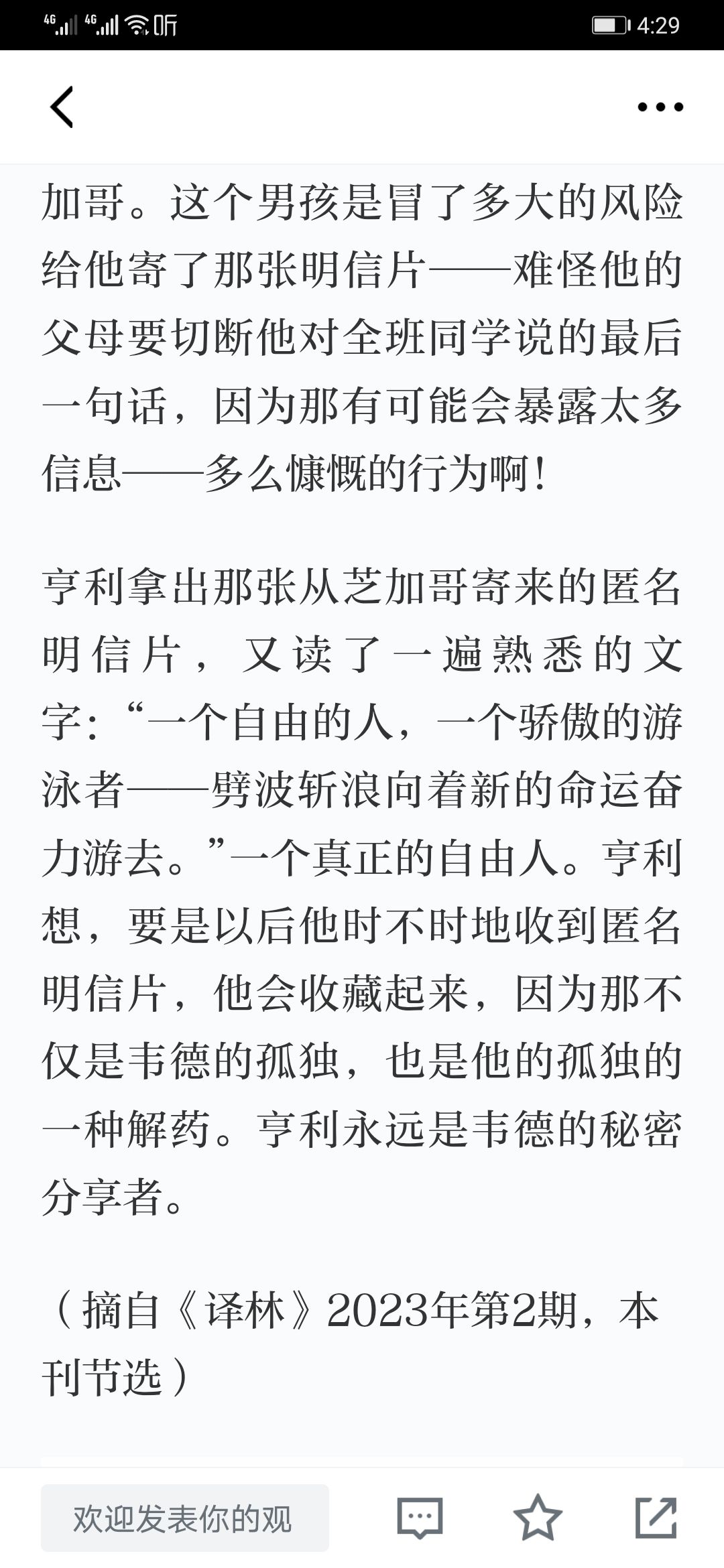Open the comments bubble icon

click(420, 1518)
